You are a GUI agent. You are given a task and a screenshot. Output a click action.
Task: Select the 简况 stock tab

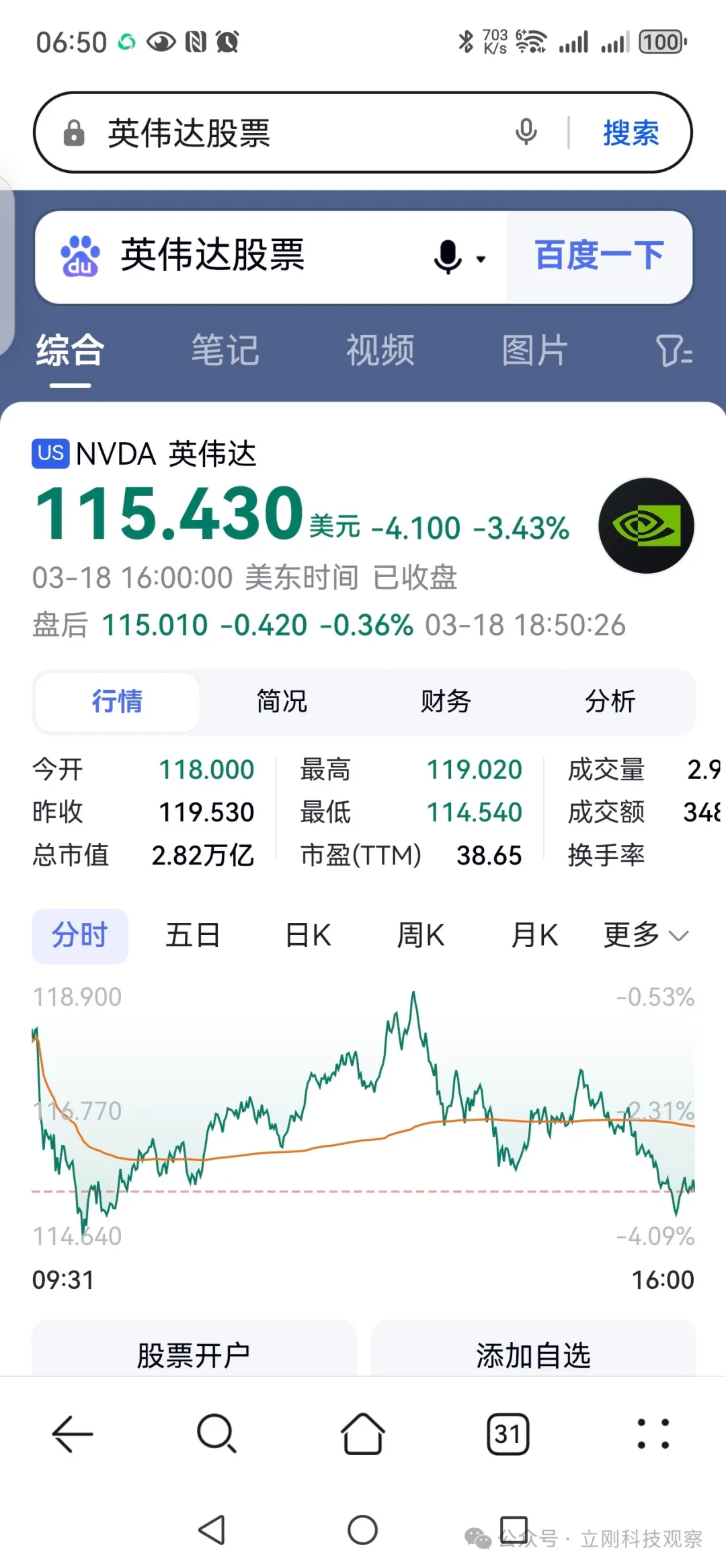pyautogui.click(x=282, y=702)
